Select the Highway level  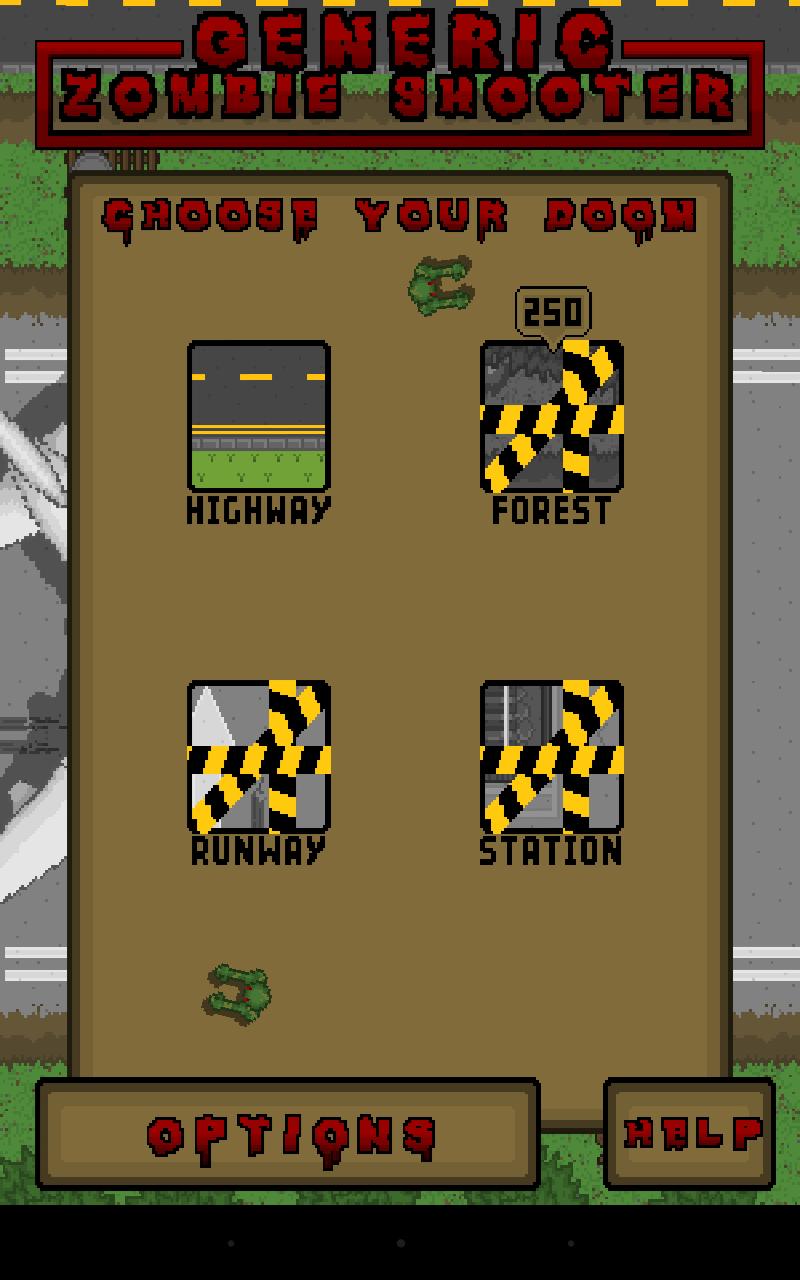tap(259, 416)
